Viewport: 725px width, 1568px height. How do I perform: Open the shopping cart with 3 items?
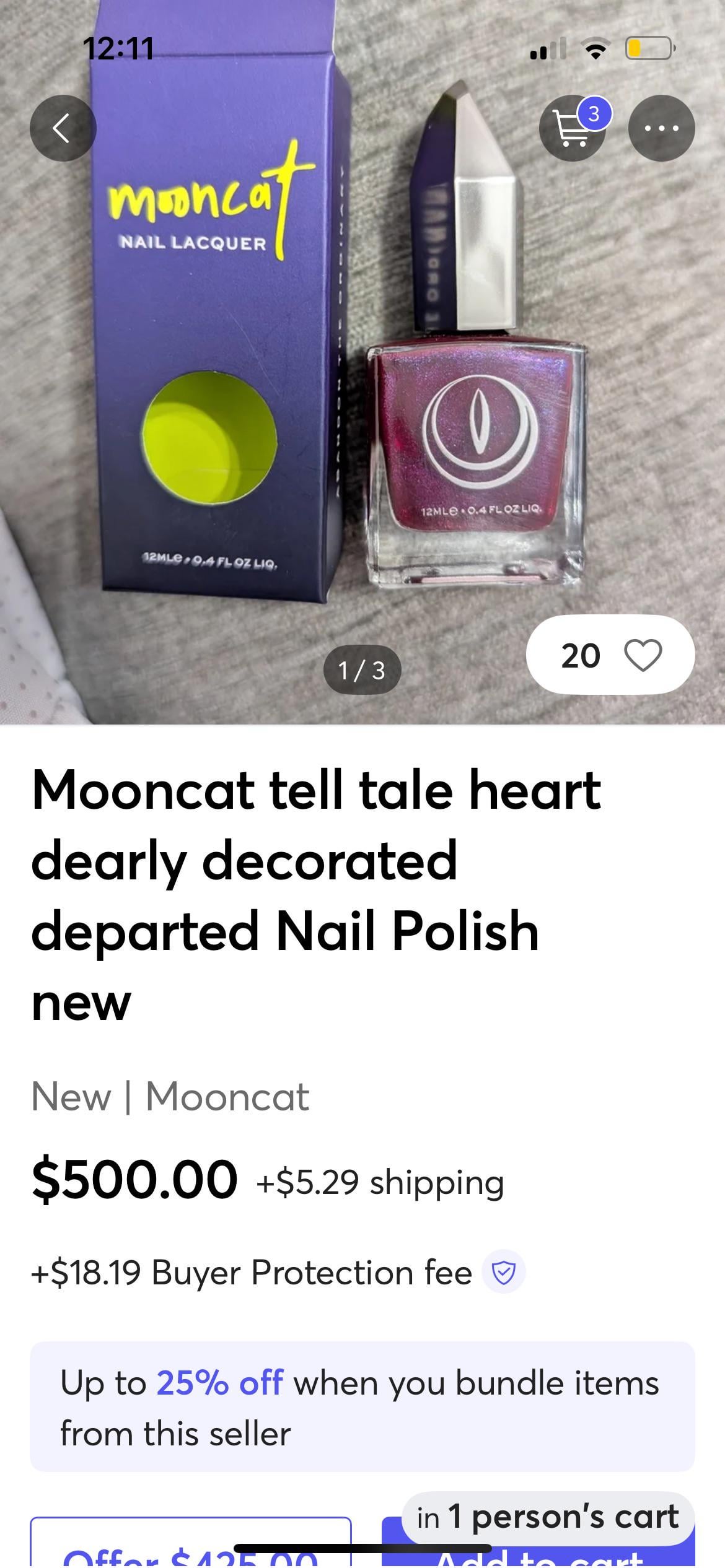(572, 128)
